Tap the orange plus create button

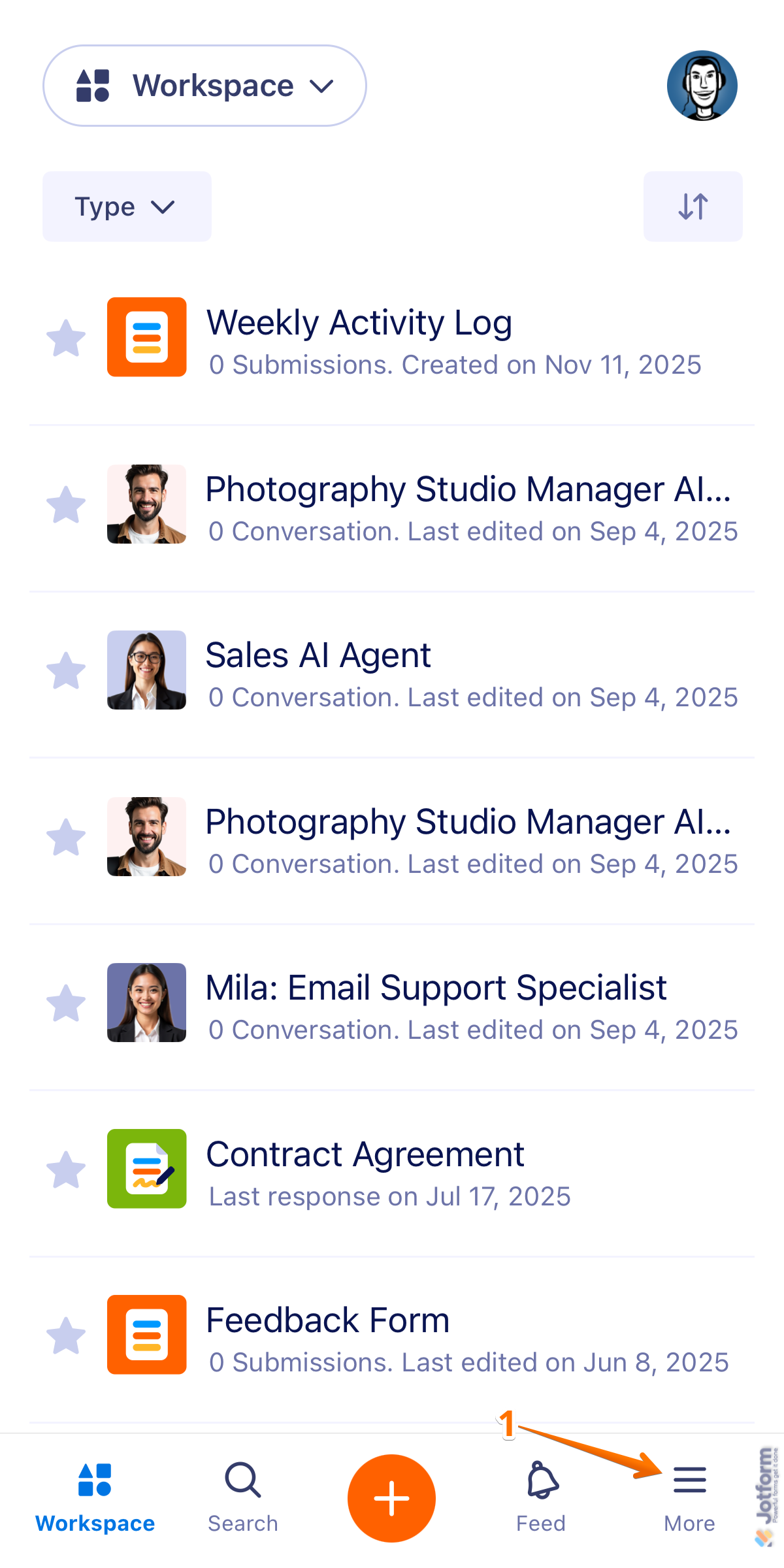pos(391,1499)
